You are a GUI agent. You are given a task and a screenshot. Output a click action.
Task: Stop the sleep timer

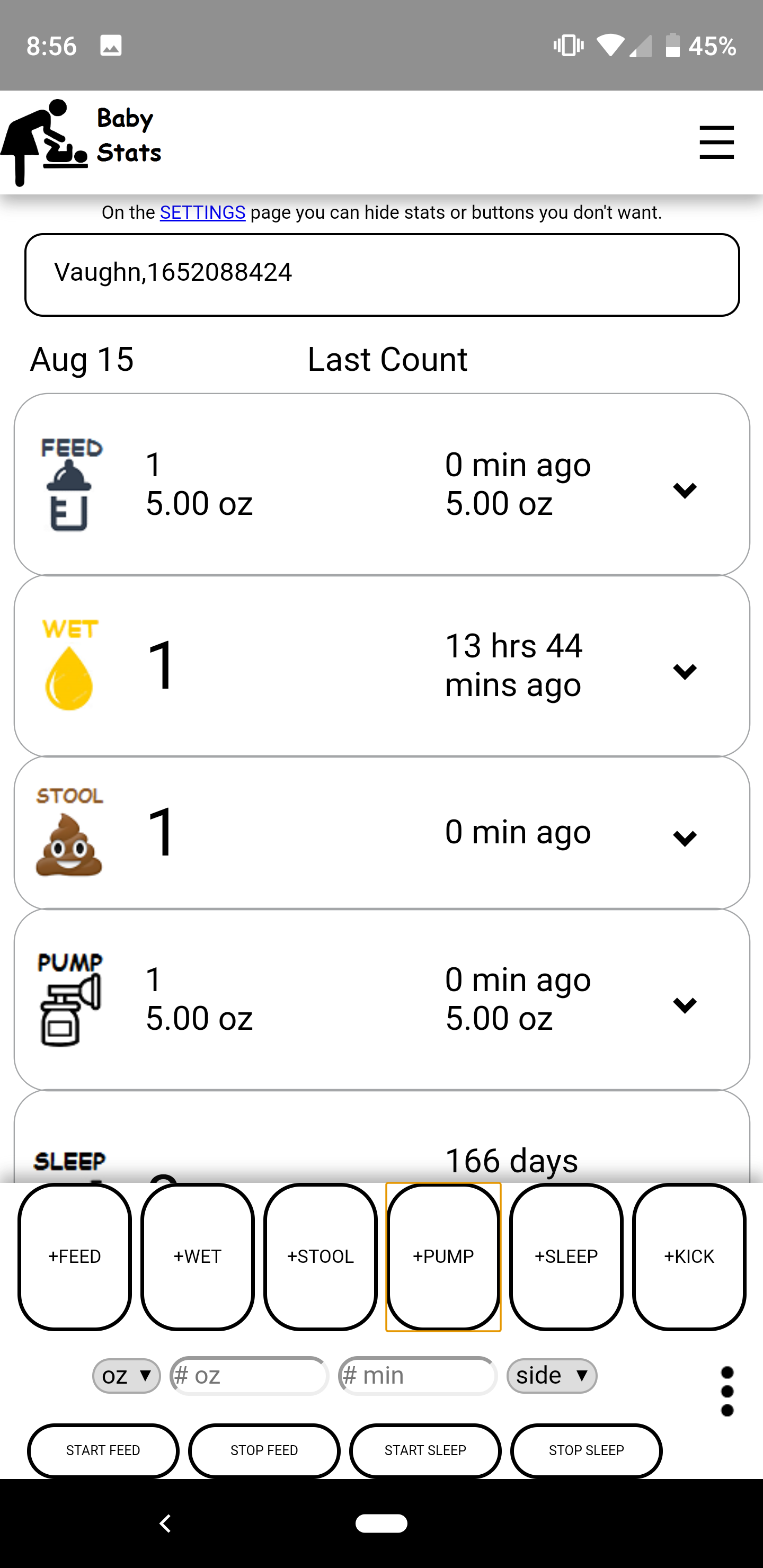tap(586, 1450)
